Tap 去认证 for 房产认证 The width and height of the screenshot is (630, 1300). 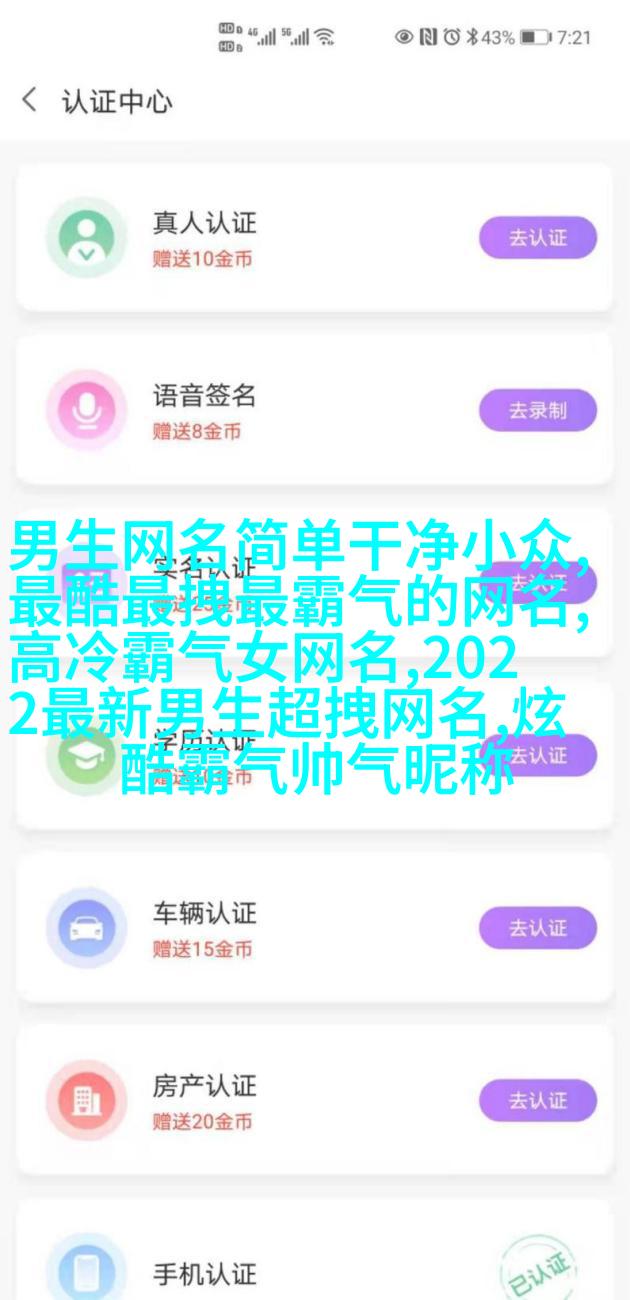[x=537, y=1100]
